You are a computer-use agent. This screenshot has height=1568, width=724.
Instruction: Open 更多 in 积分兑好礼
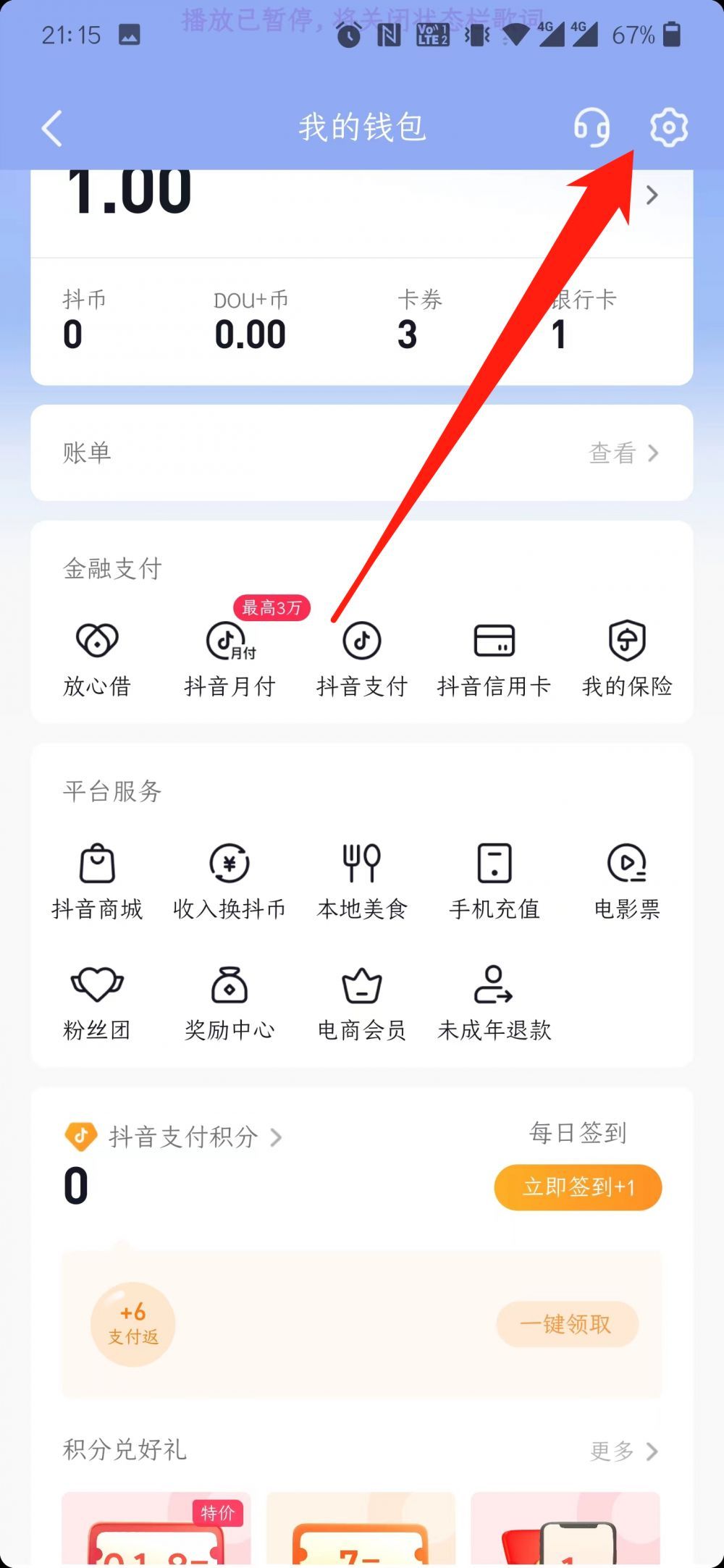623,1451
